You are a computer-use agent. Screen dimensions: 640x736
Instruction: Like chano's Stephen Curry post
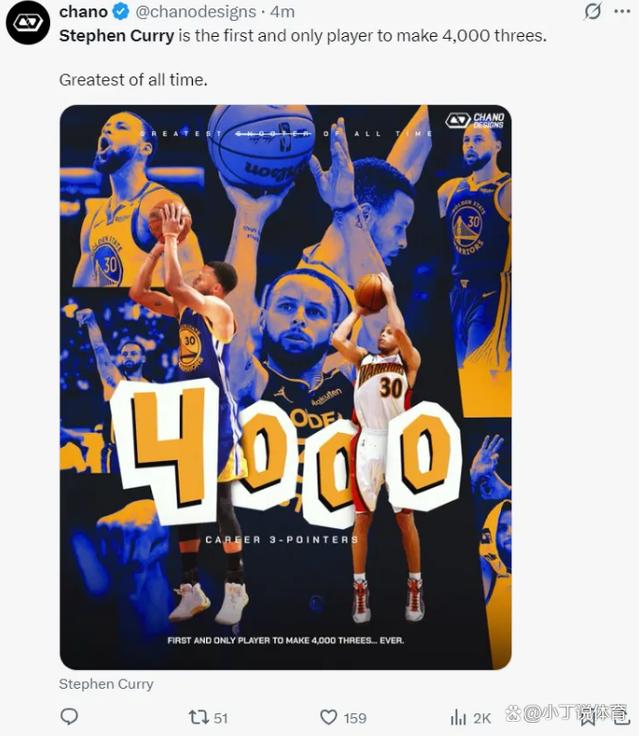pyautogui.click(x=329, y=716)
